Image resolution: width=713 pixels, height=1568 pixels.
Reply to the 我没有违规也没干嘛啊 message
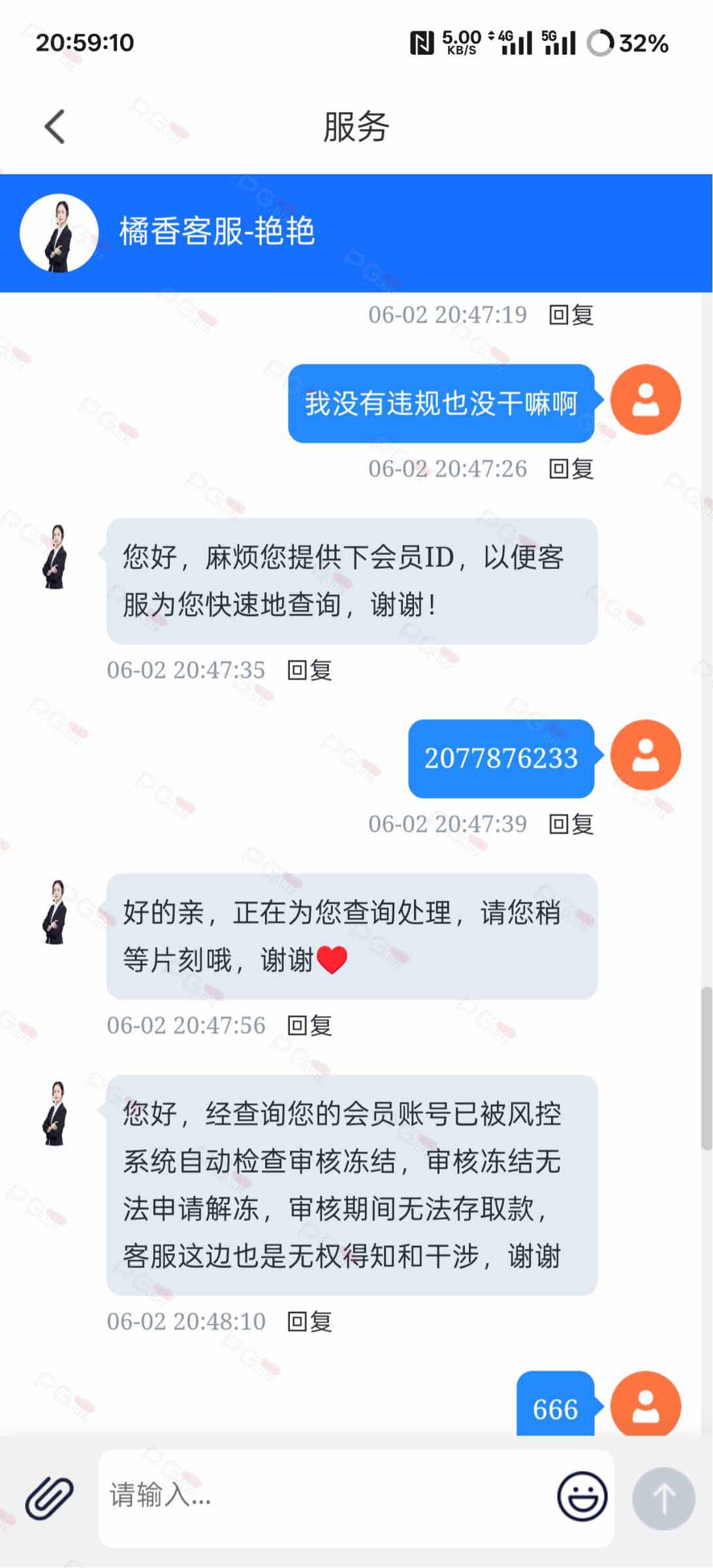tap(571, 468)
